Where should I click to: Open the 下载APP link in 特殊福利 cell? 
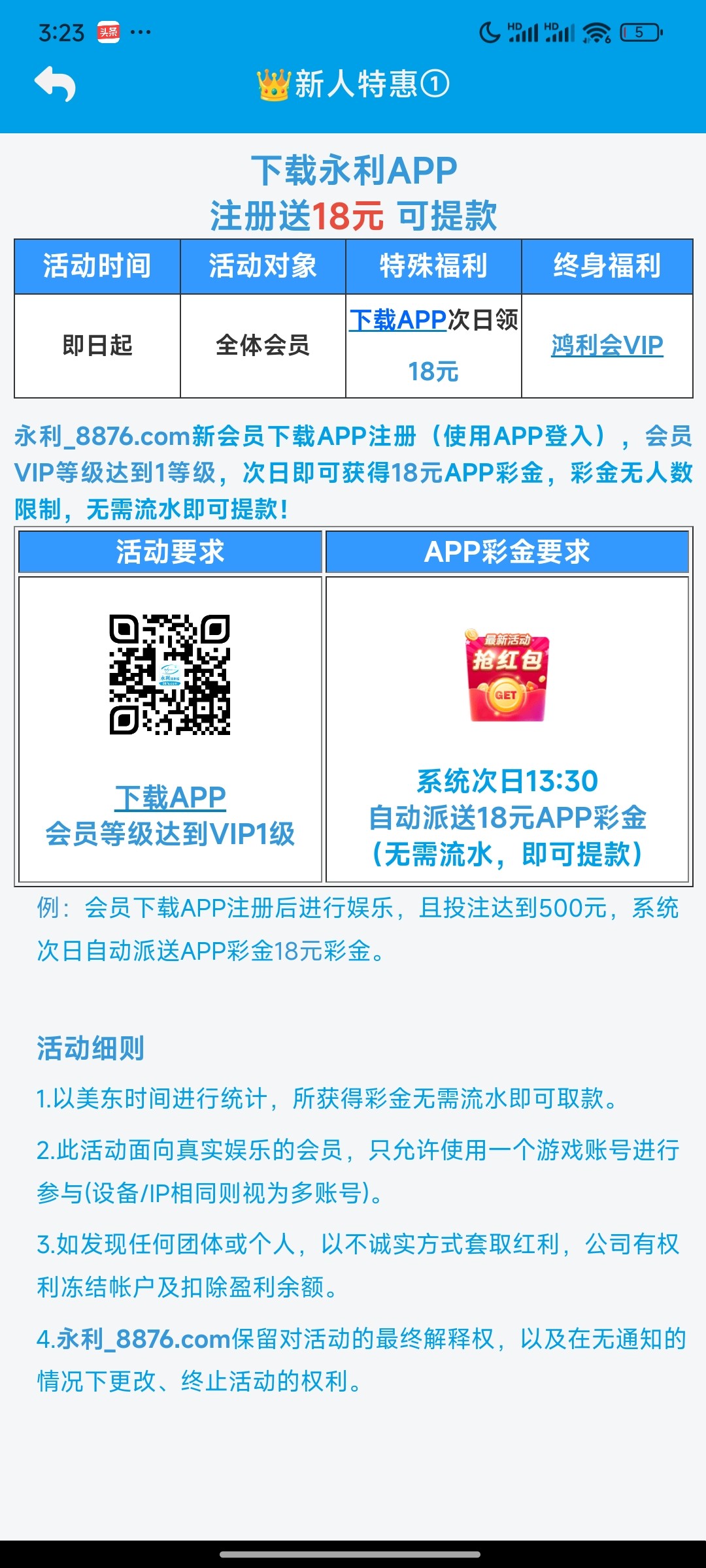[x=397, y=319]
